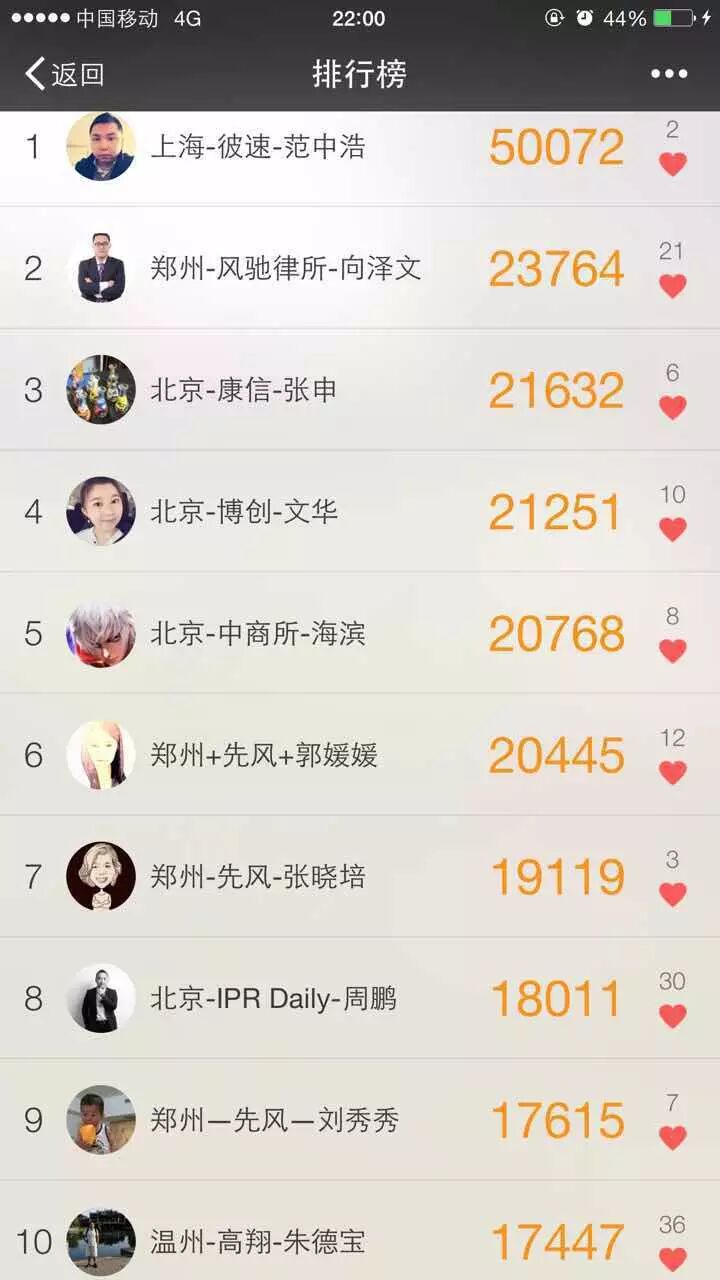Like 温州-高翔-朱德宝's ranking entry
This screenshot has height=1280, width=720.
pos(672,1258)
